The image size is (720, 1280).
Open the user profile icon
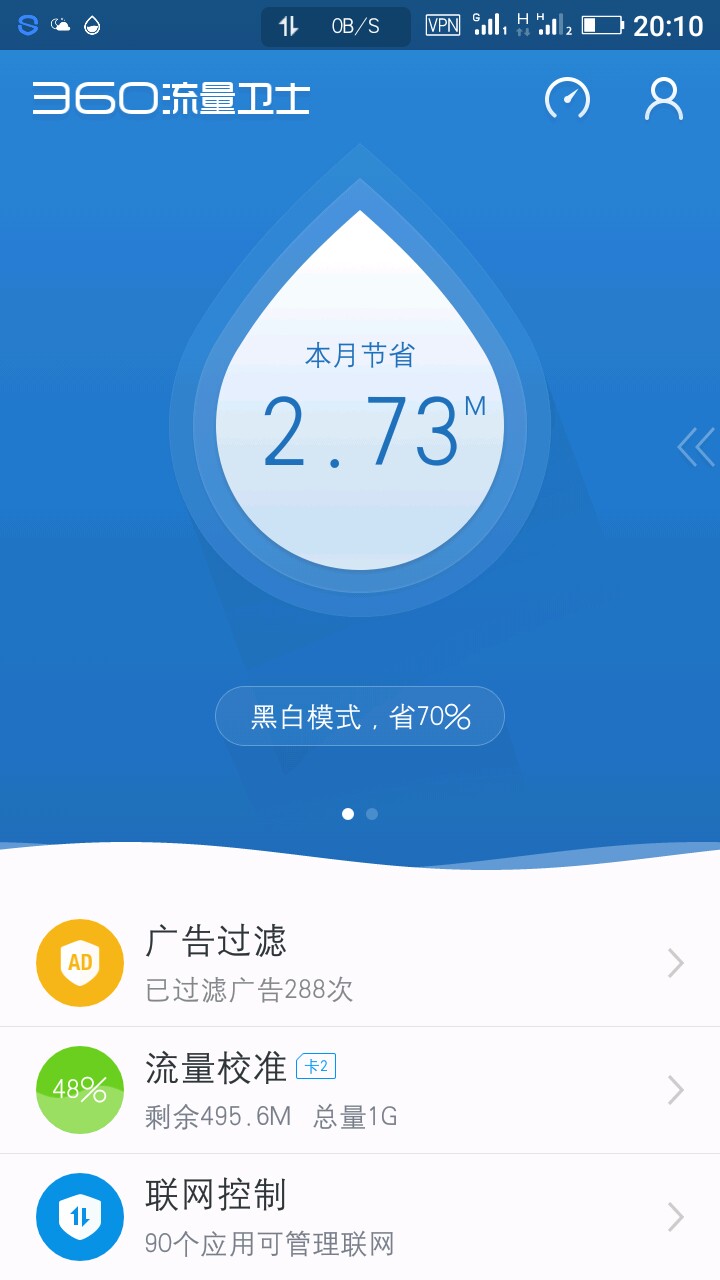[x=664, y=98]
